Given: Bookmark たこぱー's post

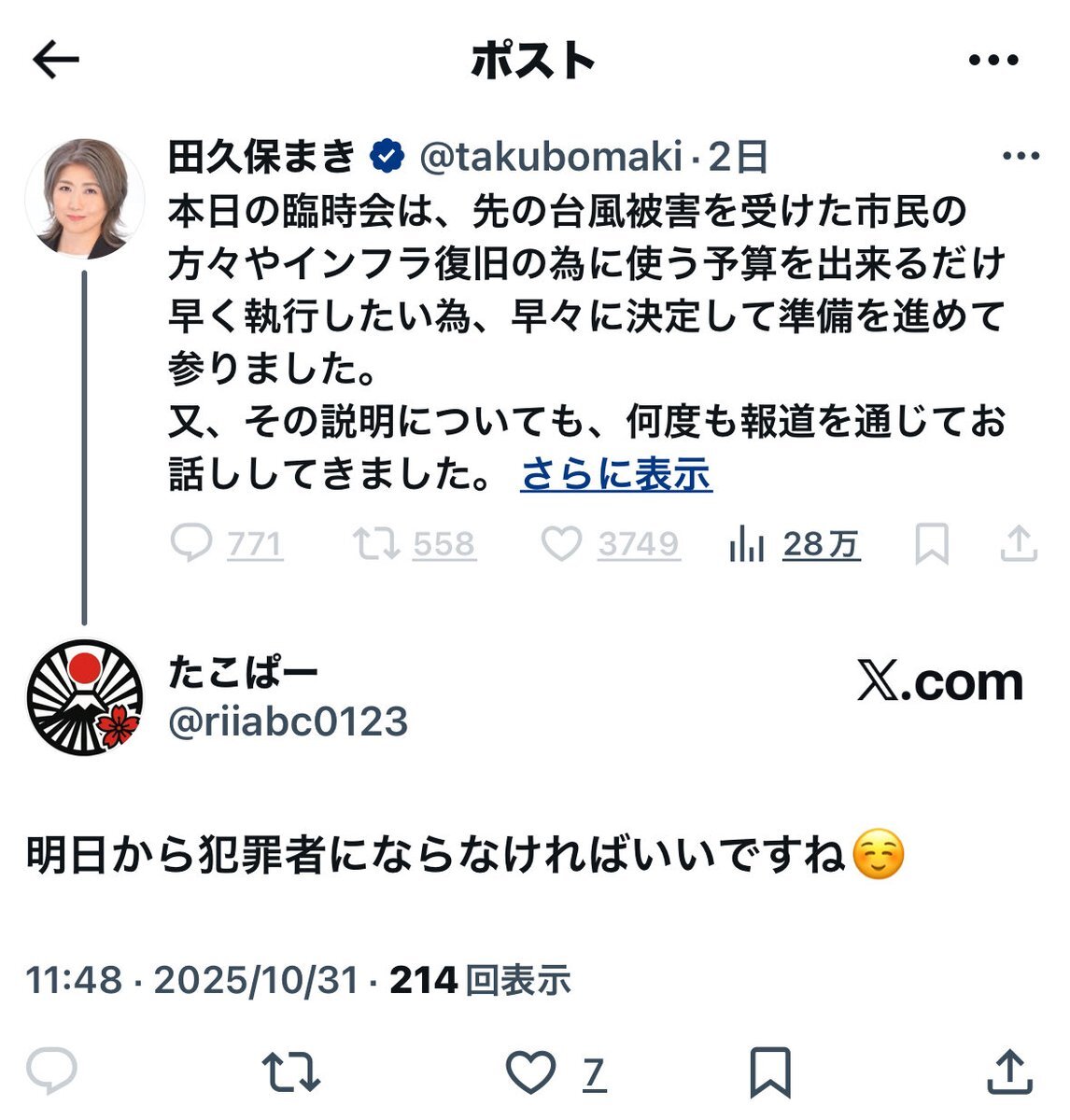Looking at the screenshot, I should [771, 1071].
